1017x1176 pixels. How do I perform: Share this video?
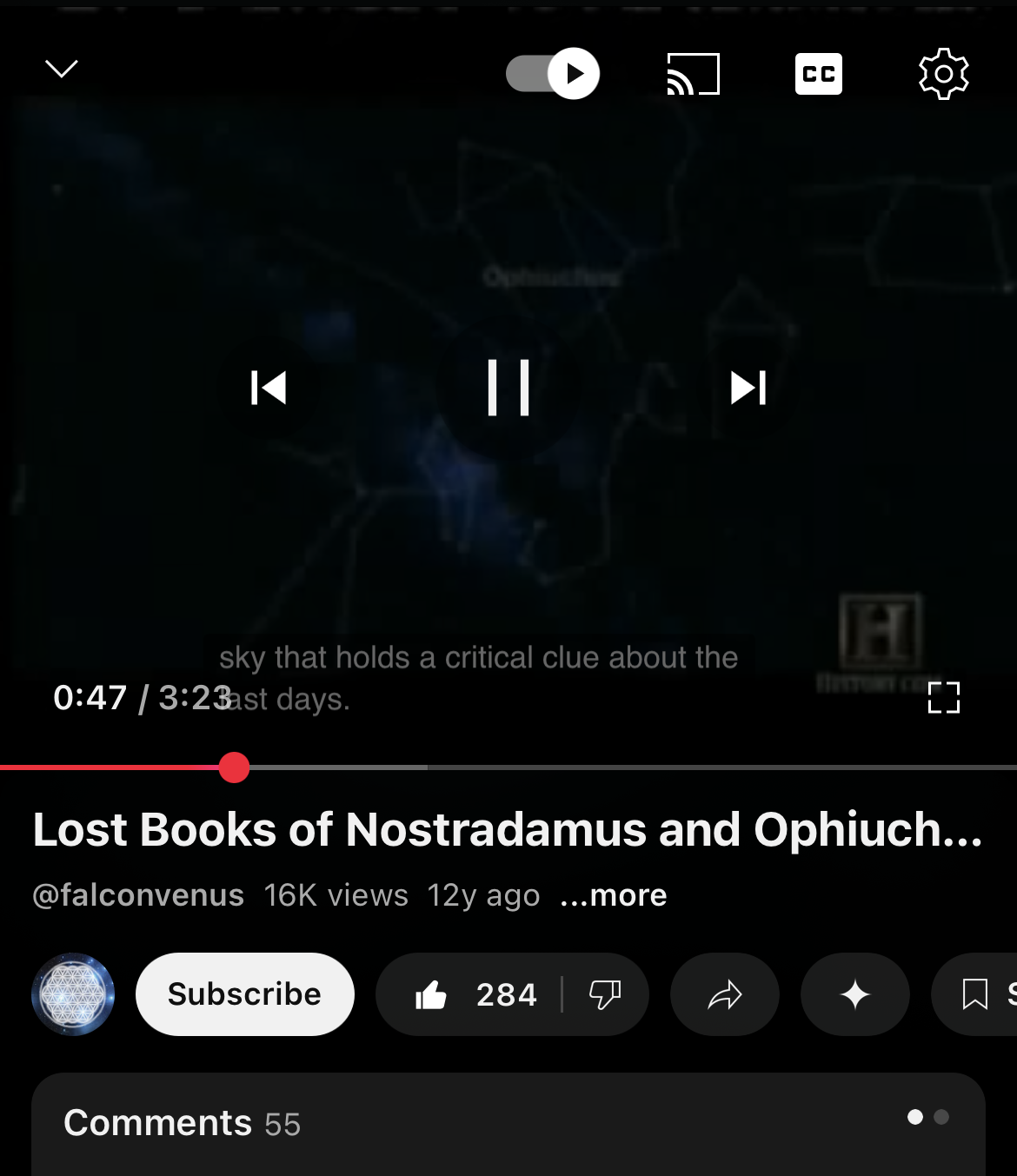click(x=725, y=994)
